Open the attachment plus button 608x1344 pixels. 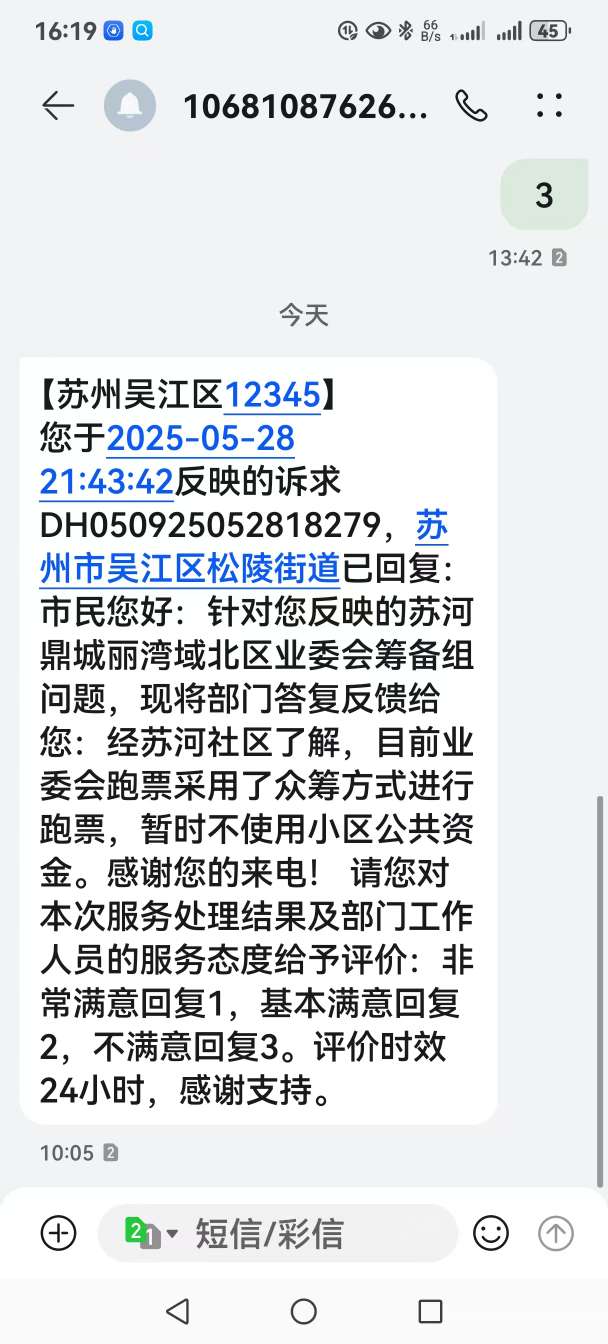[58, 1233]
